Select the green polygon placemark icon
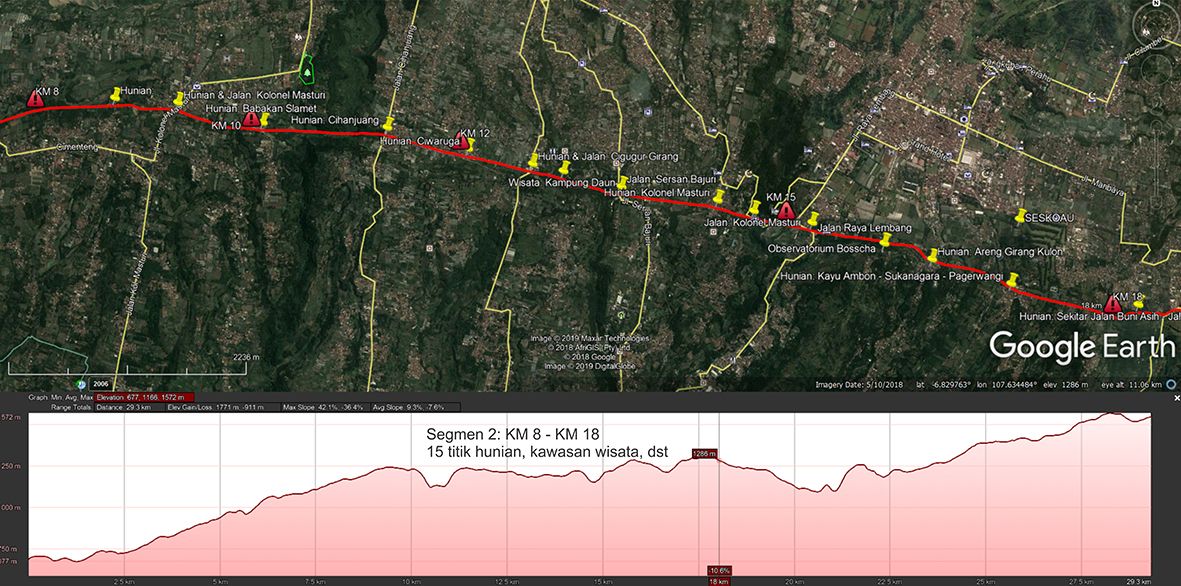 click(x=308, y=70)
